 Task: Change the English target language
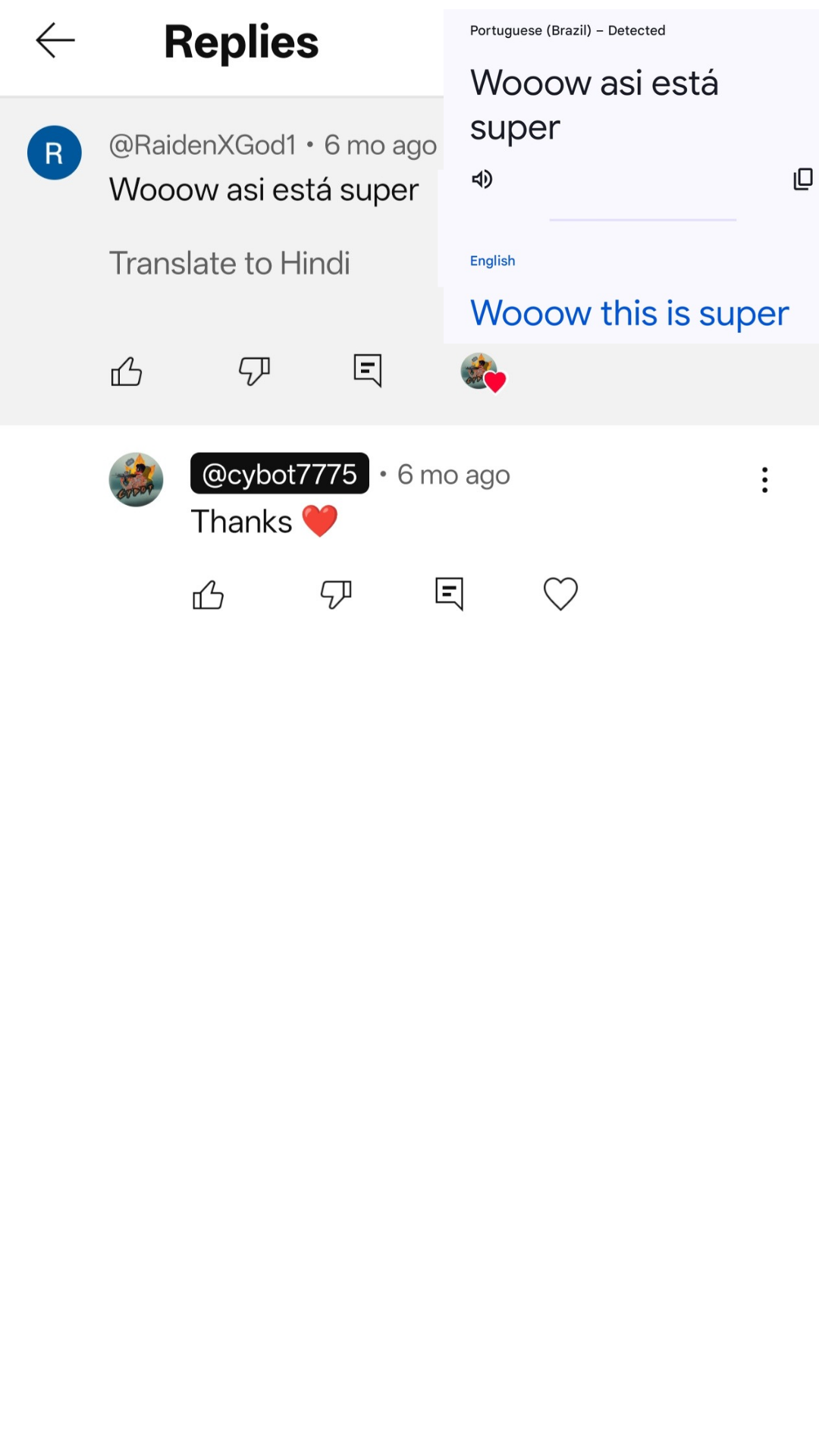point(492,261)
